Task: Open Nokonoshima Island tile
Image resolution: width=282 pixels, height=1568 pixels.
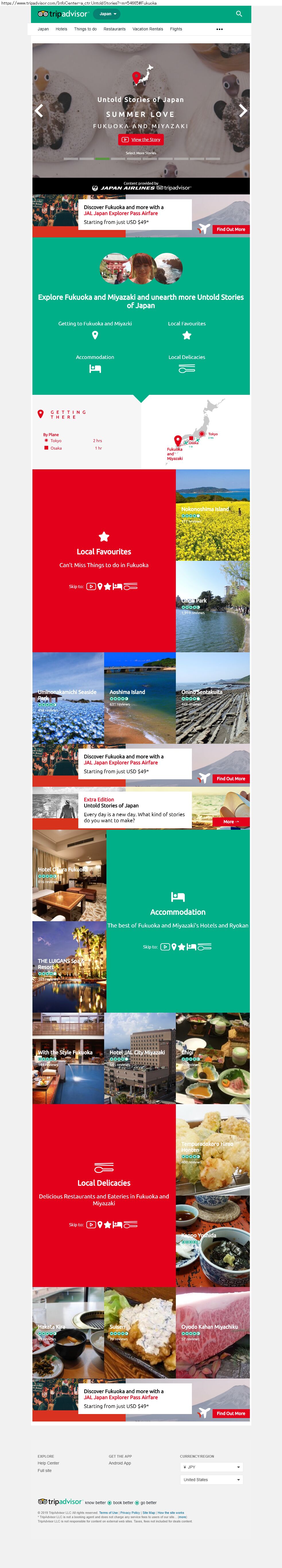Action: click(x=213, y=515)
